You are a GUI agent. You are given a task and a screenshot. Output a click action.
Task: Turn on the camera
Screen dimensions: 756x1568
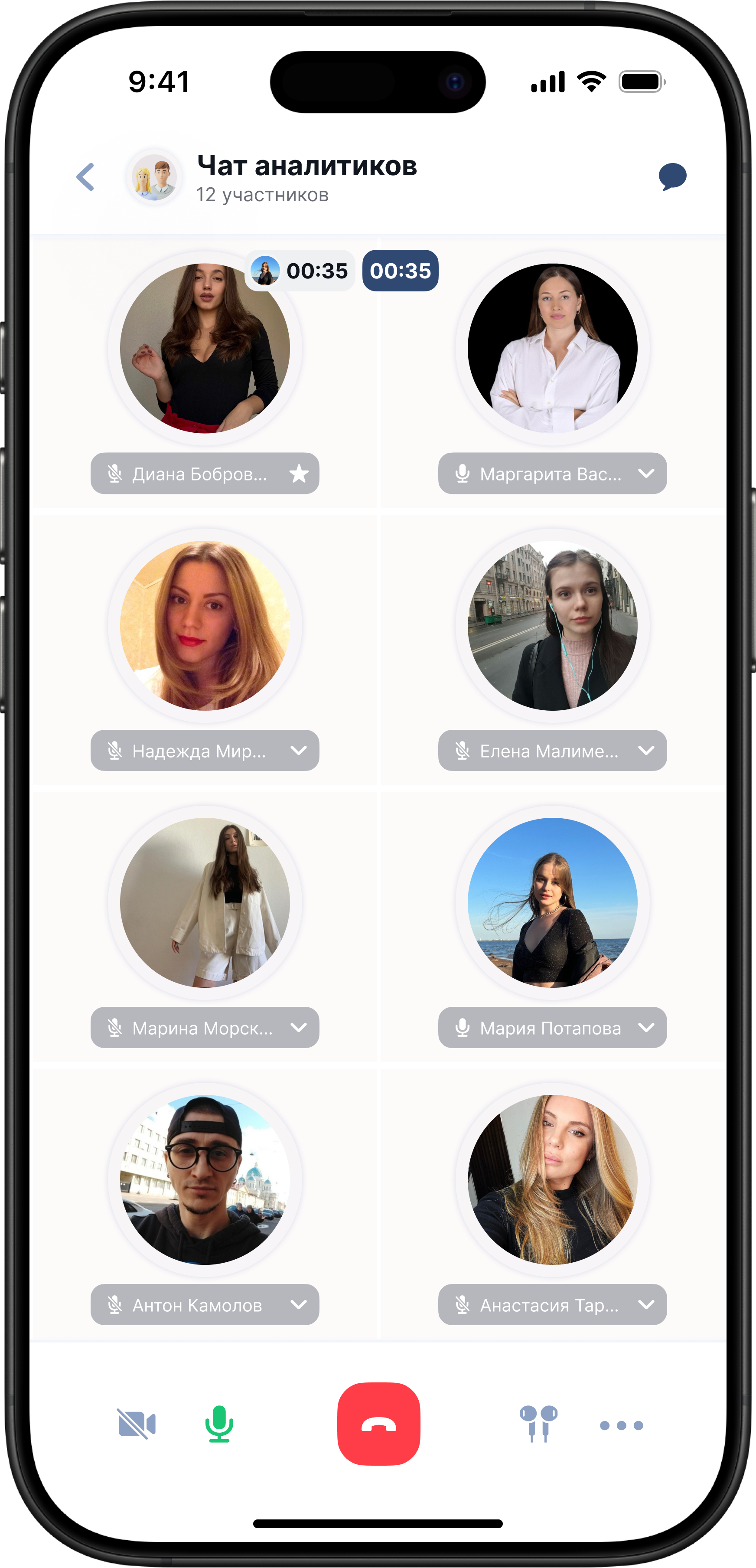point(137,1424)
